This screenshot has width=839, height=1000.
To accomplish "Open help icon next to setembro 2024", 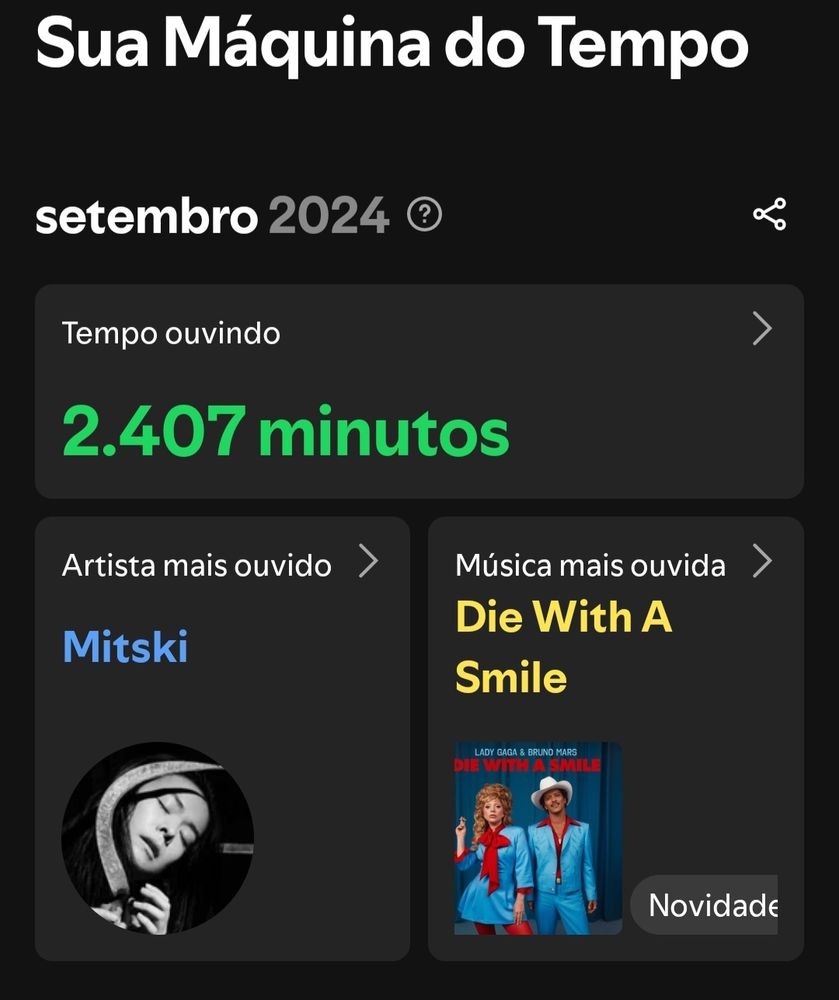I will tap(425, 215).
